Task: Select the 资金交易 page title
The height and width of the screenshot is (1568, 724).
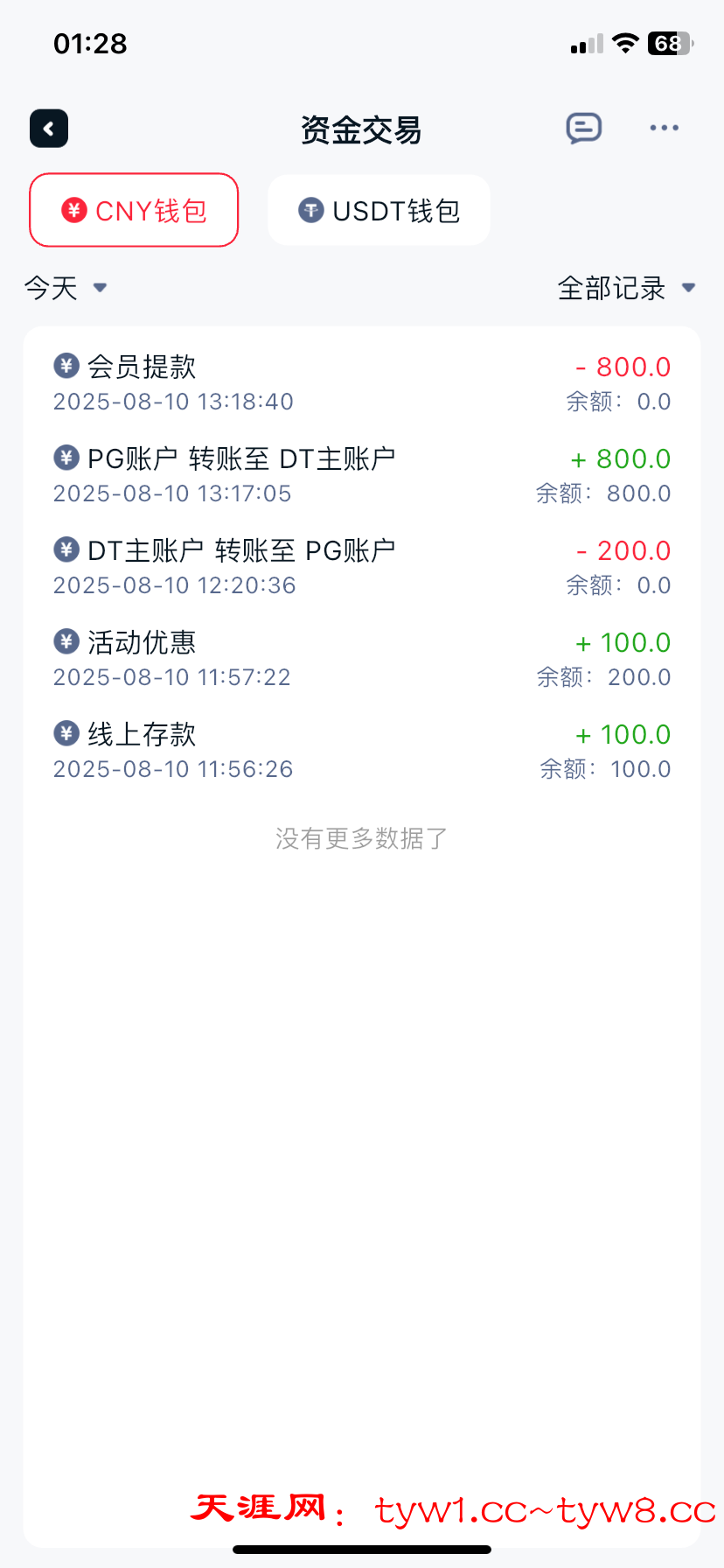Action: pyautogui.click(x=361, y=129)
